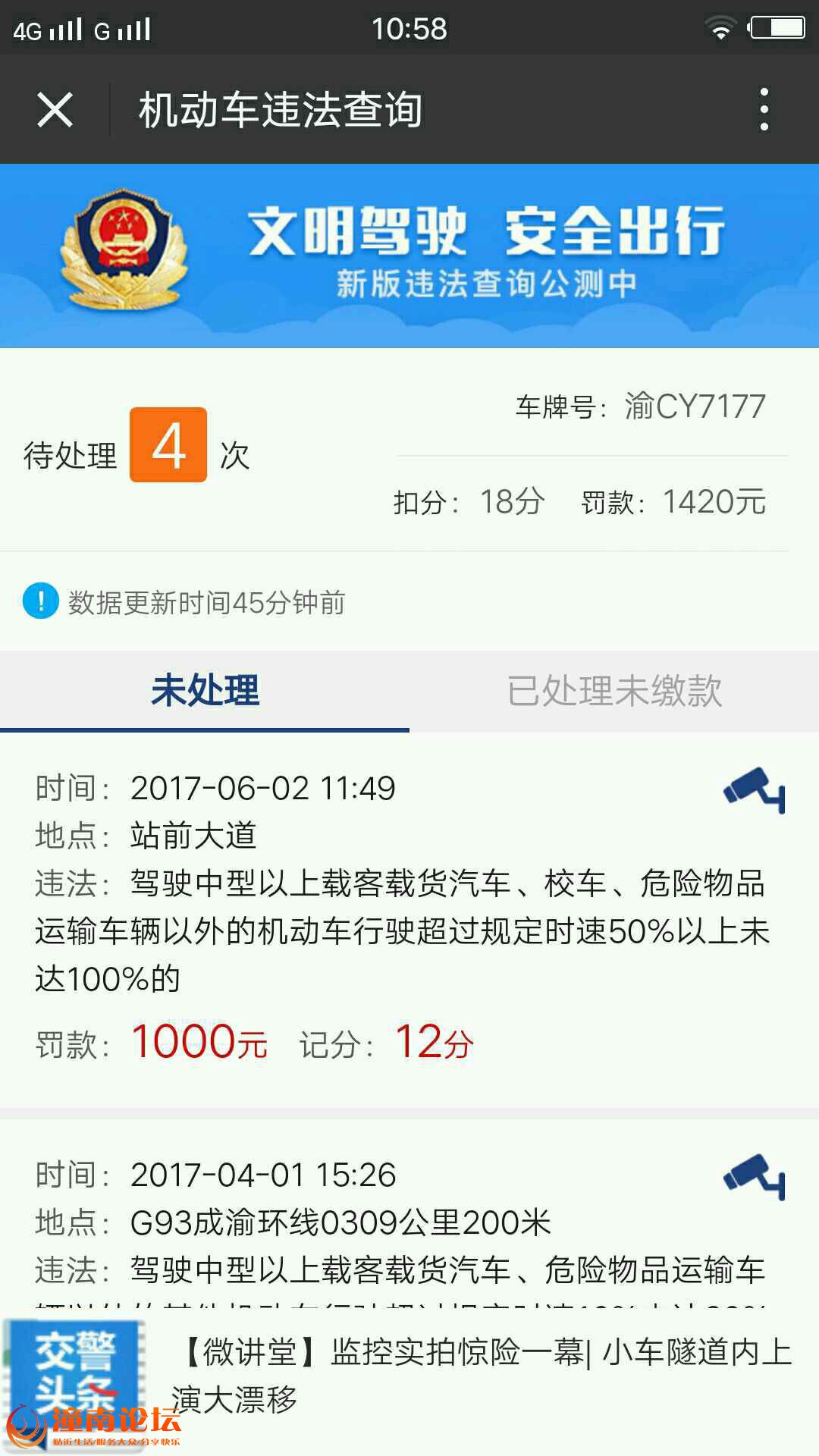This screenshot has height=1456, width=819.
Task: Open the 文明驾驶 安全出行 banner
Action: tap(409, 256)
